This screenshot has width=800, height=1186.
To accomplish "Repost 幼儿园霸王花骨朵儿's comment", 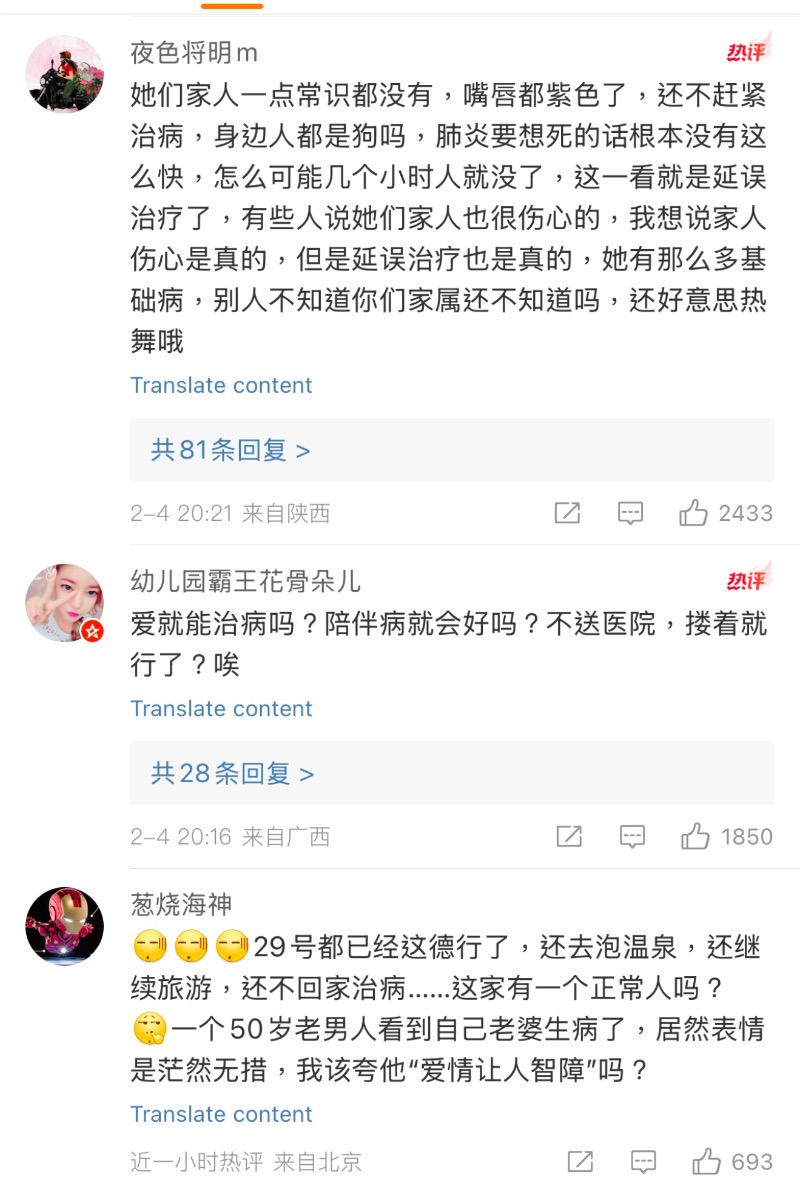I will coord(569,836).
